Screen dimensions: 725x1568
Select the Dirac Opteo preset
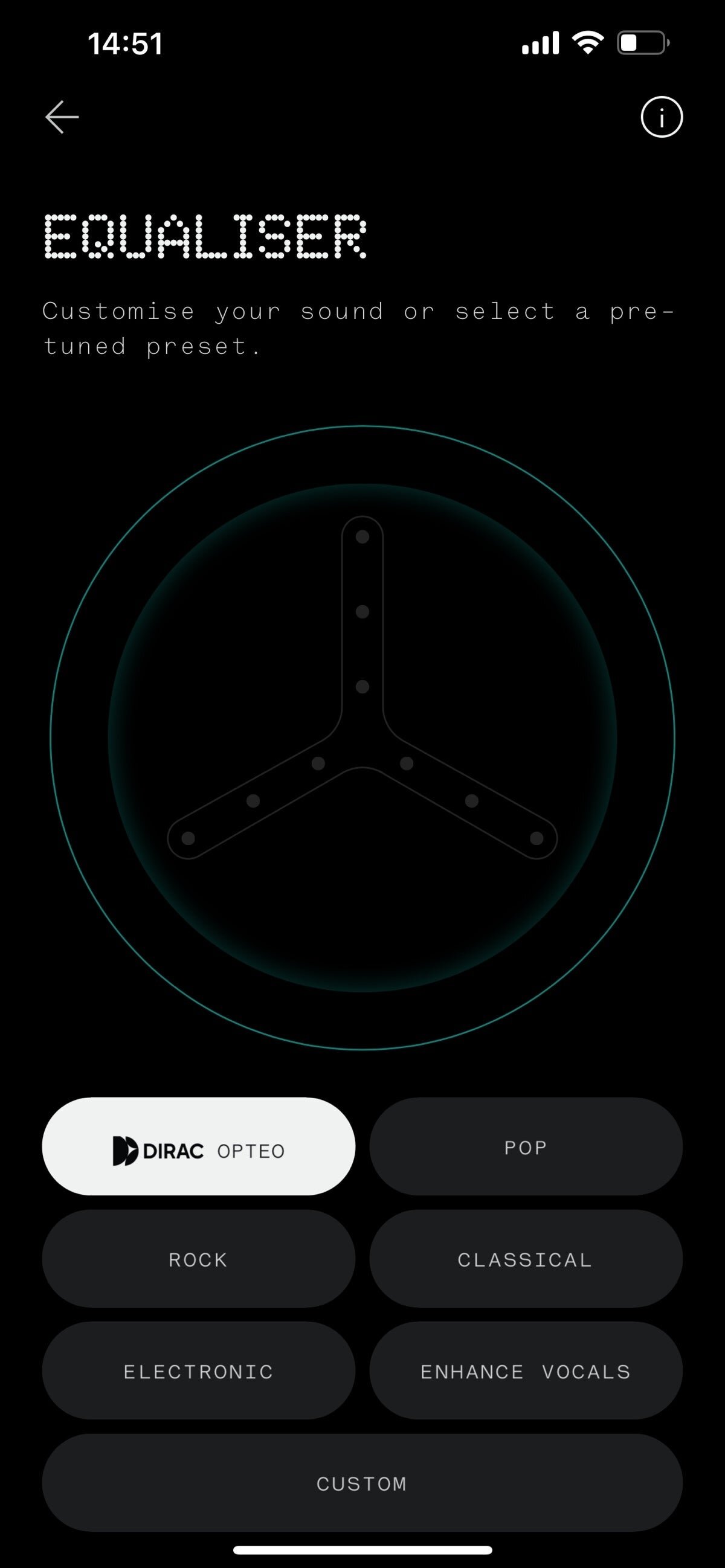[x=198, y=1147]
